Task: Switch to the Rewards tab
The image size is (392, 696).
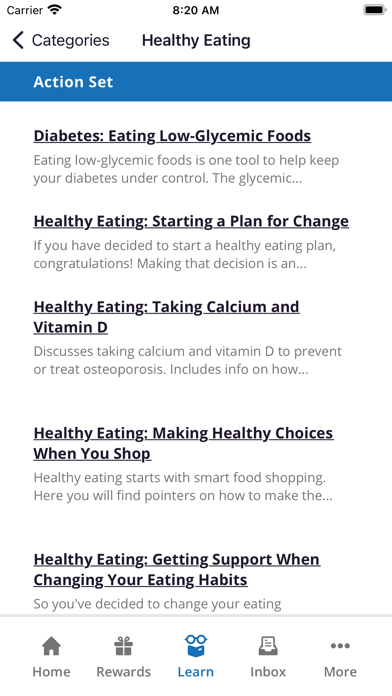Action: [x=123, y=656]
